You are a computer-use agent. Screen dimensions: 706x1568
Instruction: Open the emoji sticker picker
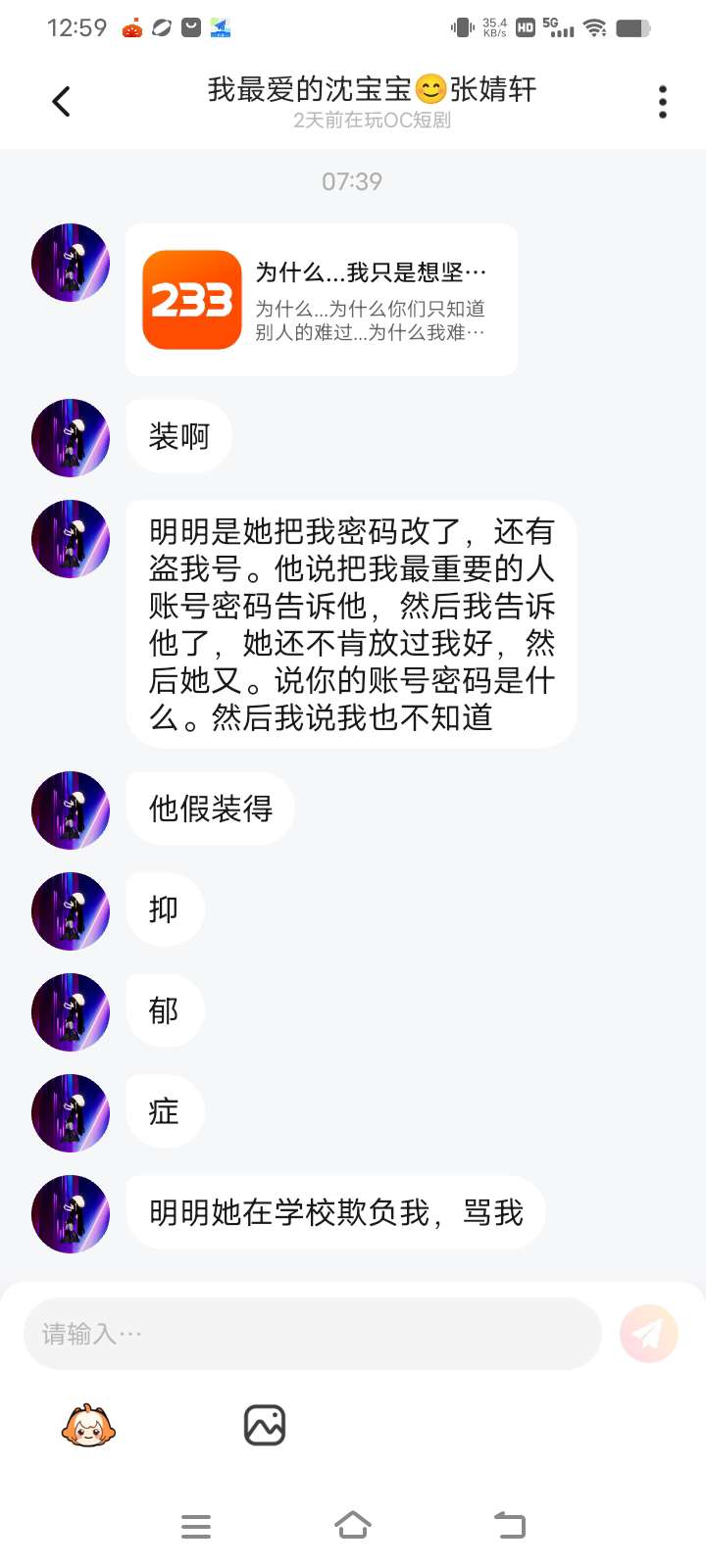(x=88, y=1426)
